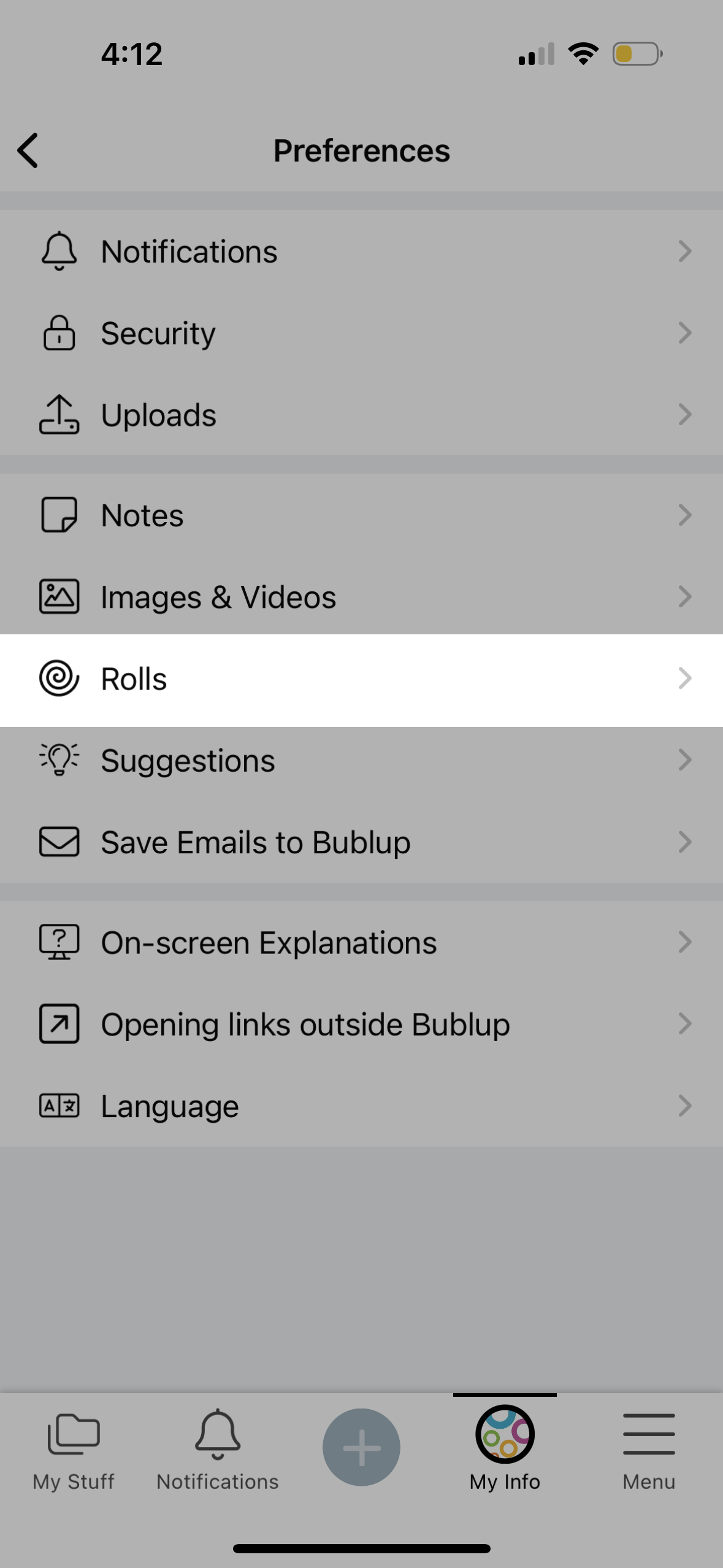Screen dimensions: 723x1568
Task: Open Images & Videos settings
Action: tap(361, 596)
